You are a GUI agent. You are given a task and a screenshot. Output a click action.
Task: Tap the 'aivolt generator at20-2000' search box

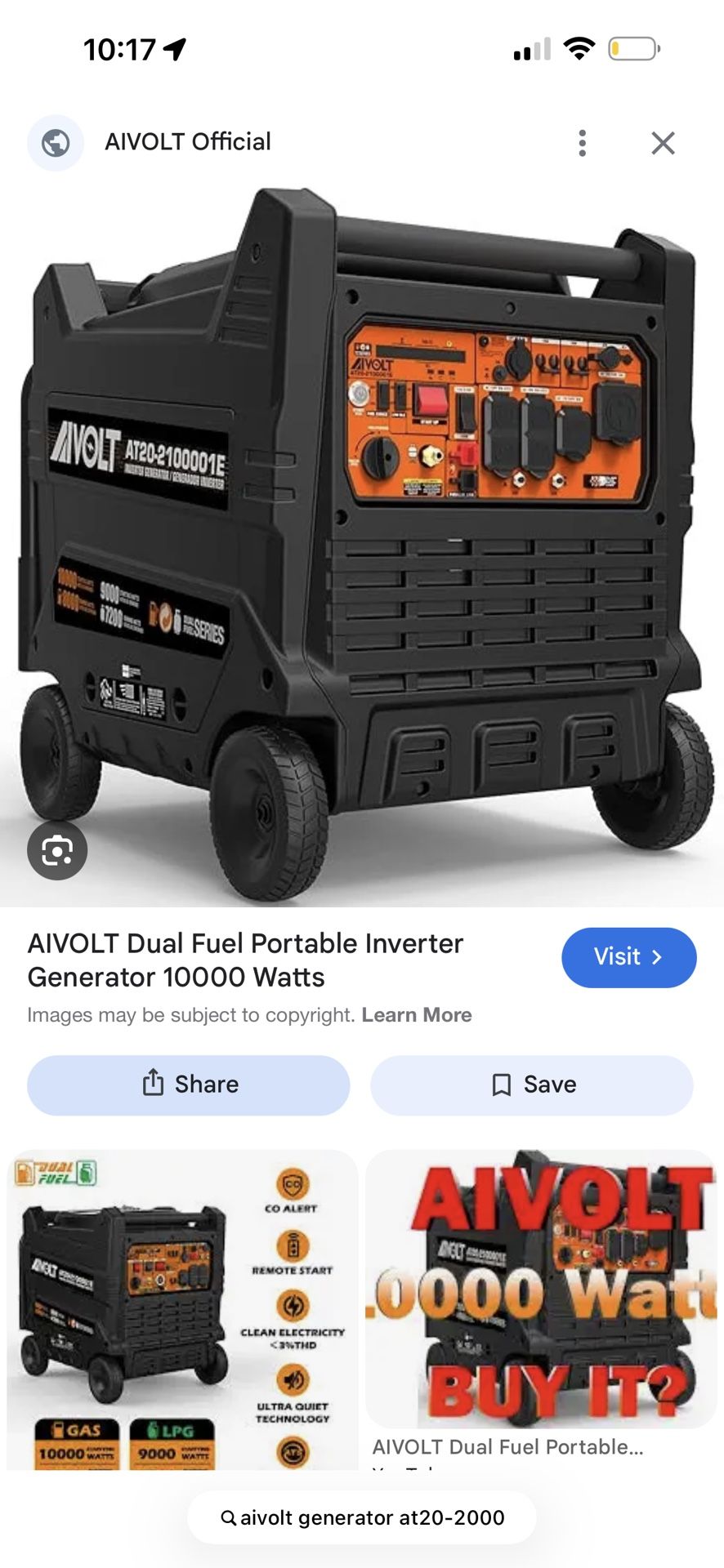click(362, 1517)
